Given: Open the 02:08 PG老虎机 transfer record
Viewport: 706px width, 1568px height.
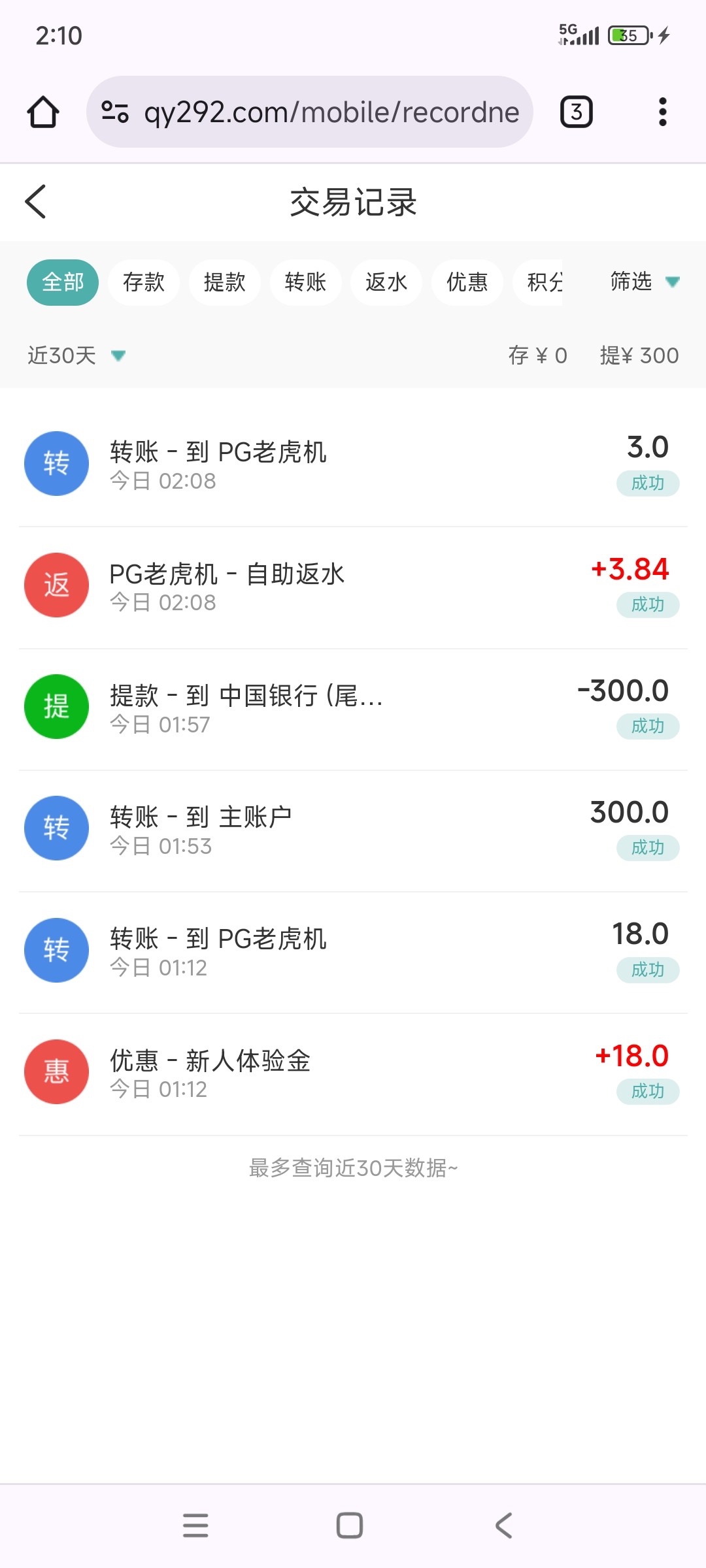Looking at the screenshot, I should tap(353, 464).
